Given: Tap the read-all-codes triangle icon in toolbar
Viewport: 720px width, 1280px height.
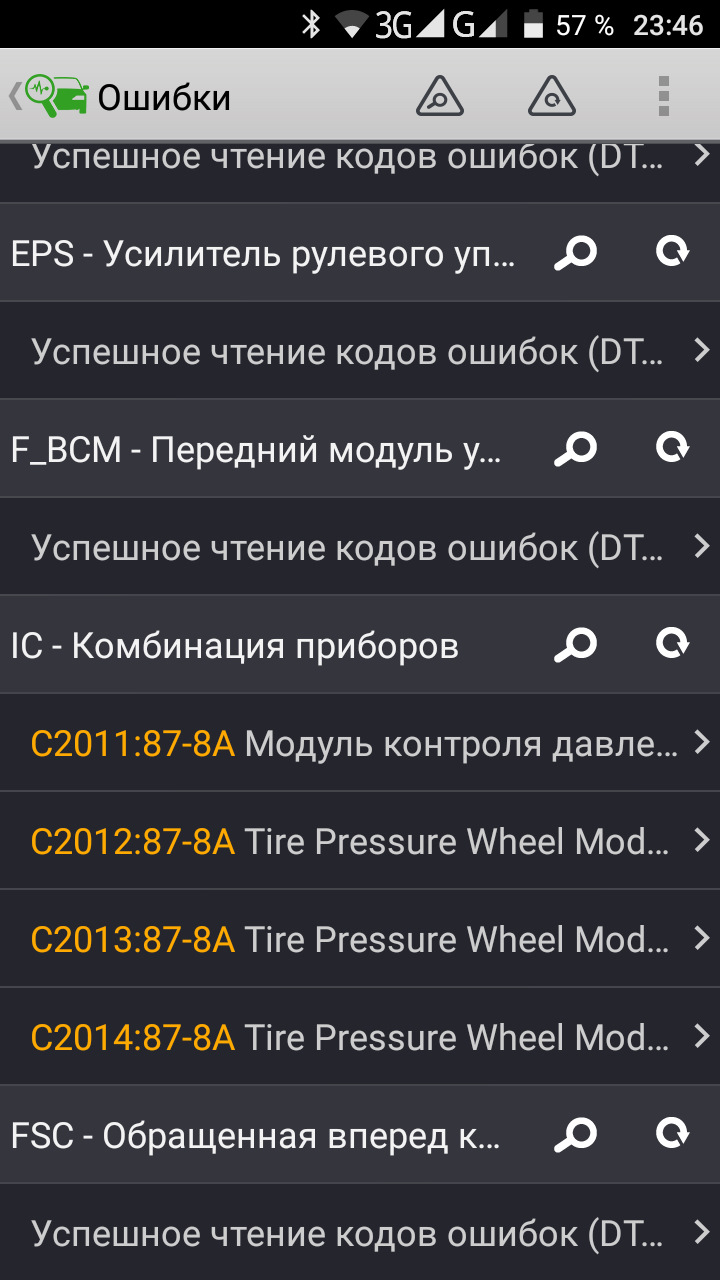Looking at the screenshot, I should [439, 96].
